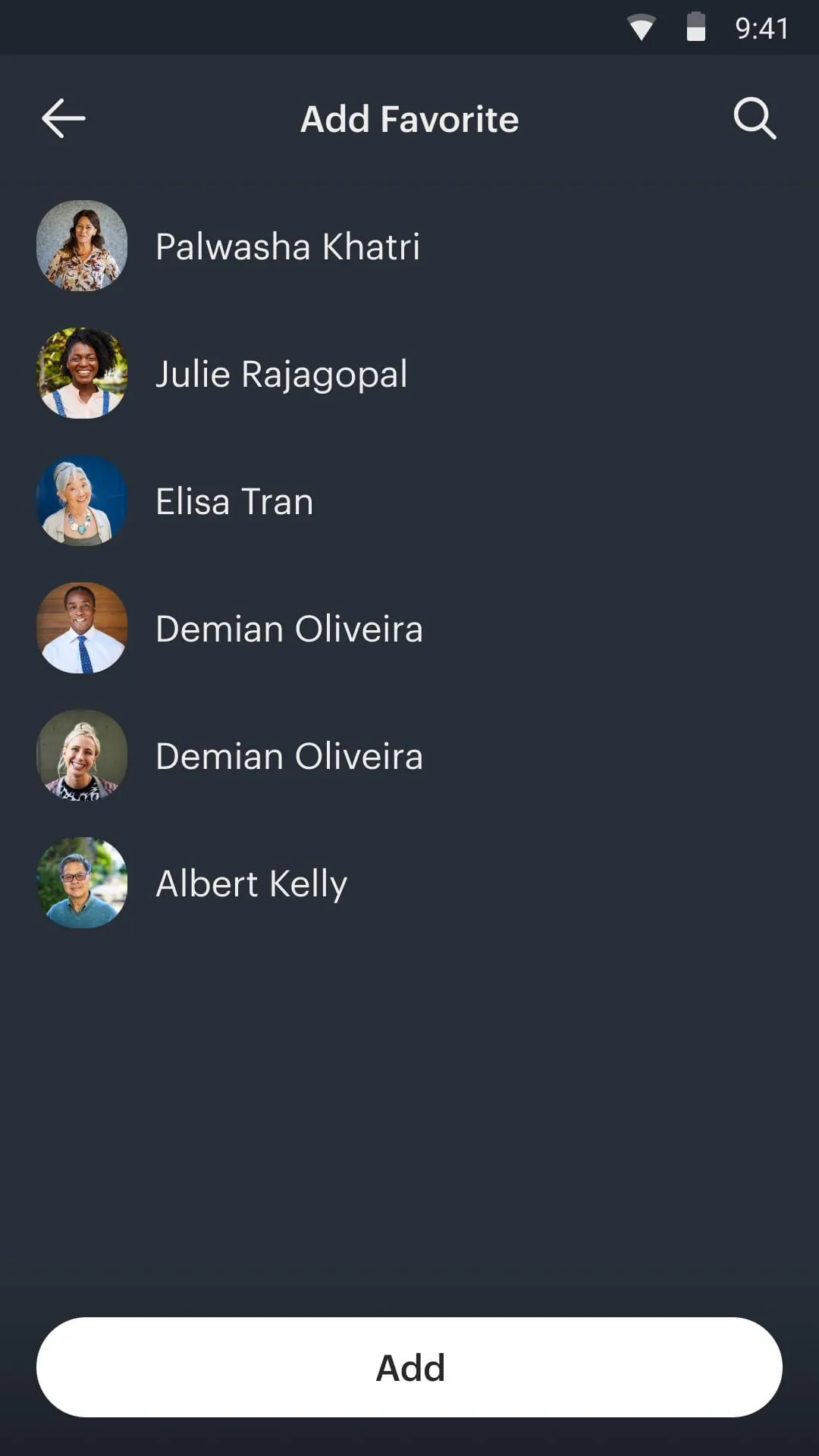
Task: Click the first Demian Oliveira avatar
Action: point(82,628)
